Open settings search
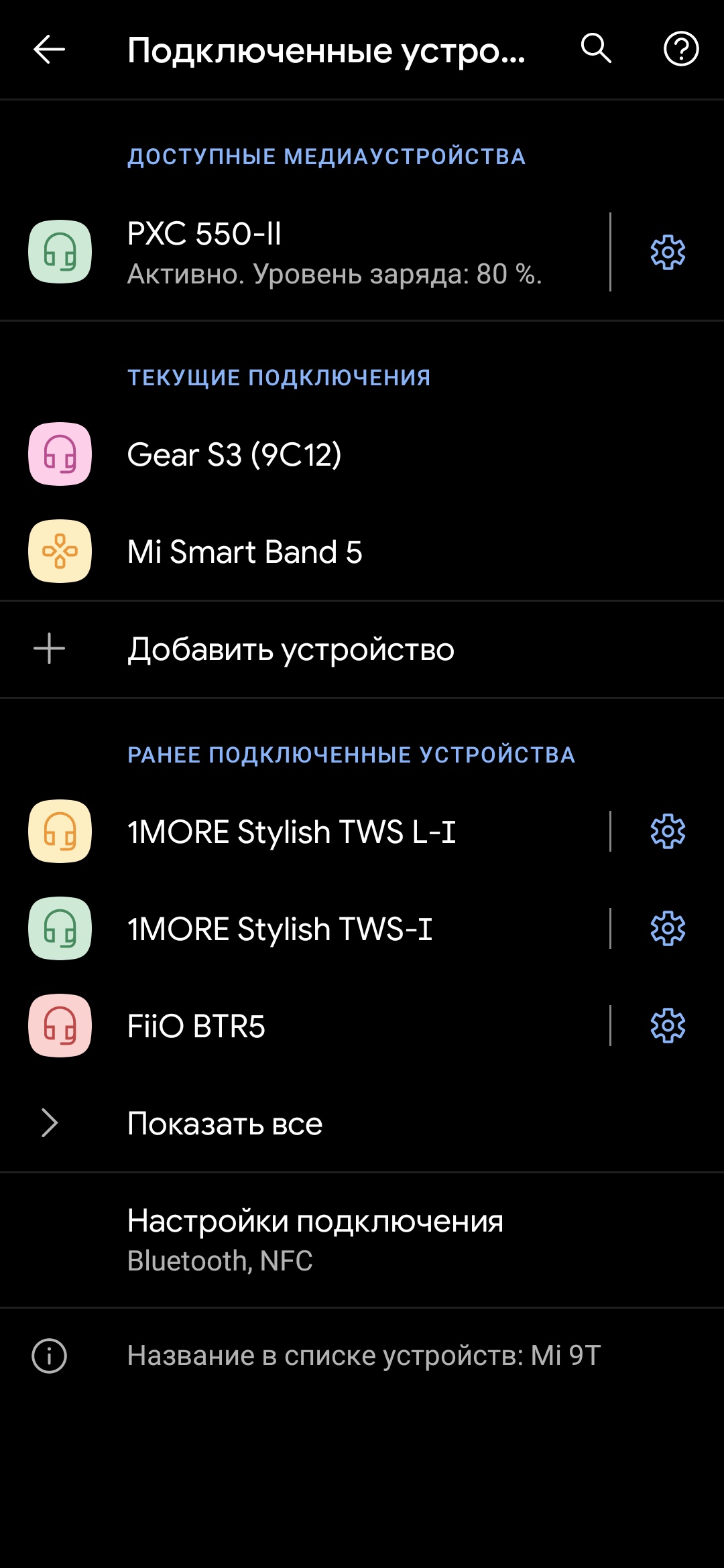724x1568 pixels. [595, 49]
